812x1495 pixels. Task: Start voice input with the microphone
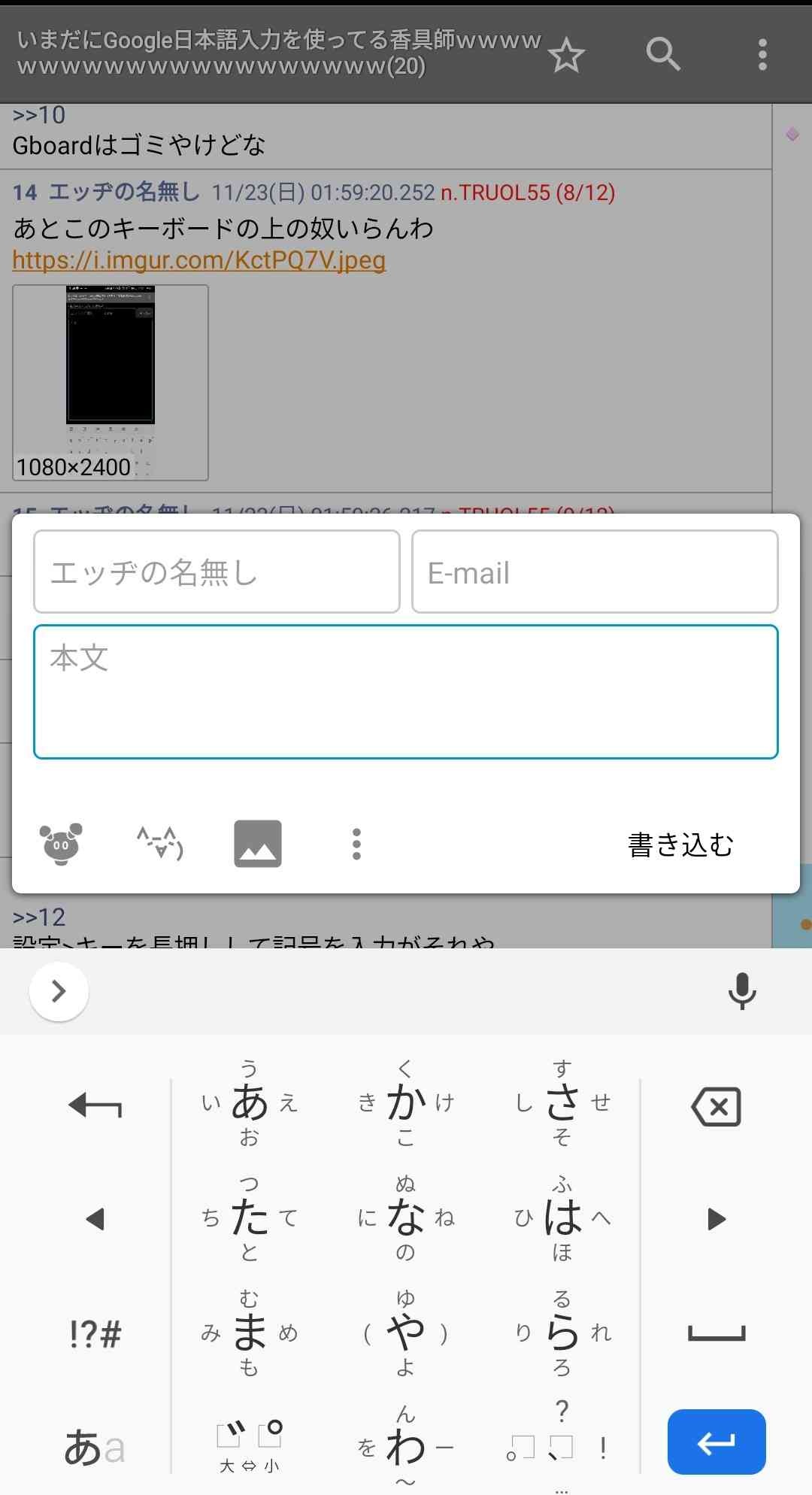pos(741,991)
